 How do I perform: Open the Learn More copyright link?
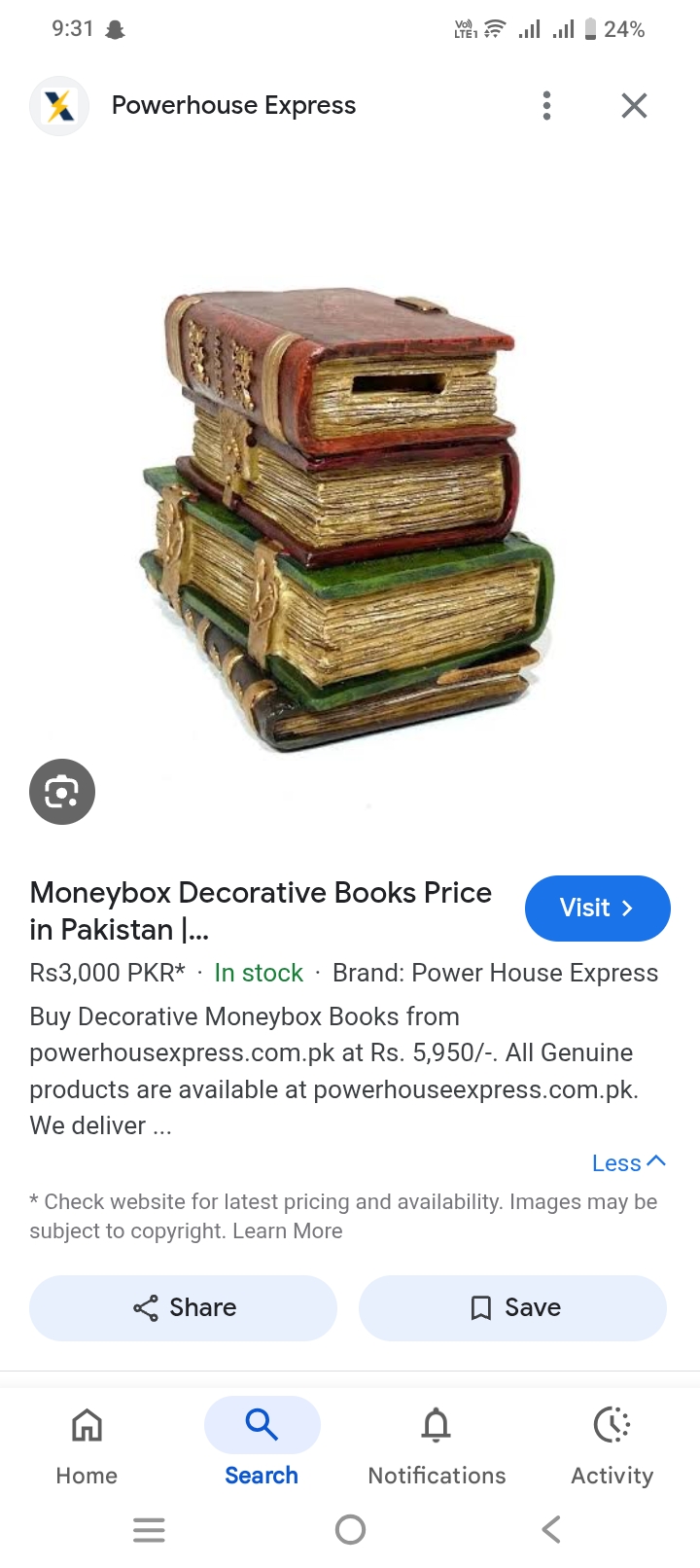[288, 1231]
